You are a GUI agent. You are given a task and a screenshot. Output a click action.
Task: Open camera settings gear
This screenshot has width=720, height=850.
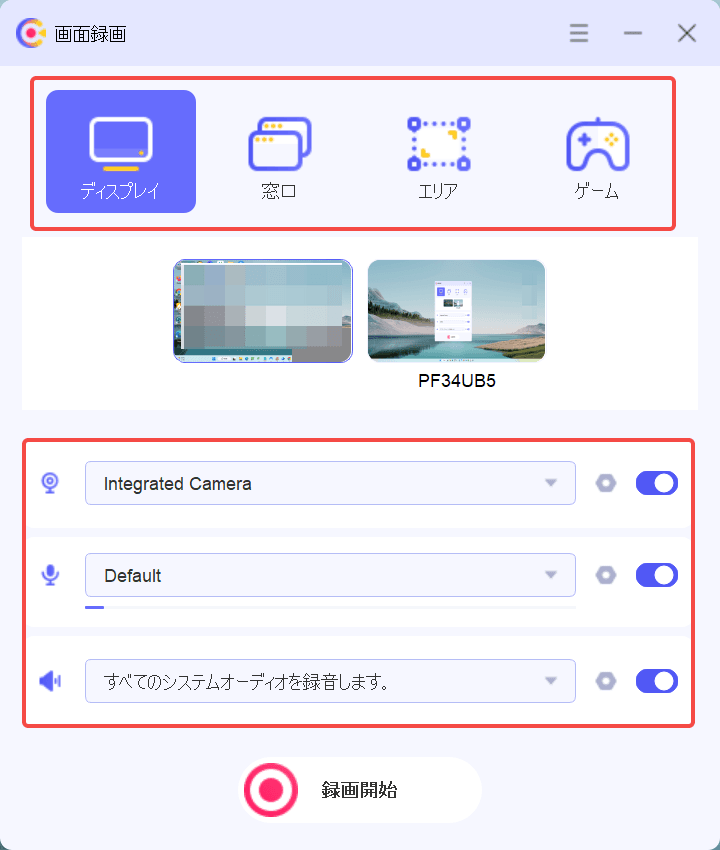(x=605, y=483)
